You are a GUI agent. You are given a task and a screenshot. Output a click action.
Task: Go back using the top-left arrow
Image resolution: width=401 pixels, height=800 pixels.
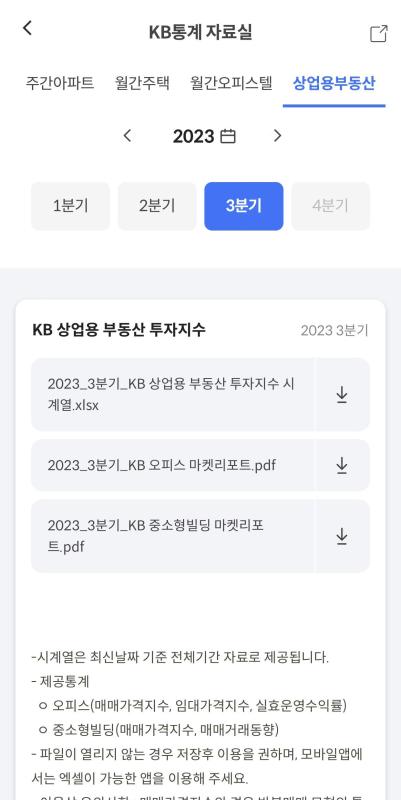[28, 29]
